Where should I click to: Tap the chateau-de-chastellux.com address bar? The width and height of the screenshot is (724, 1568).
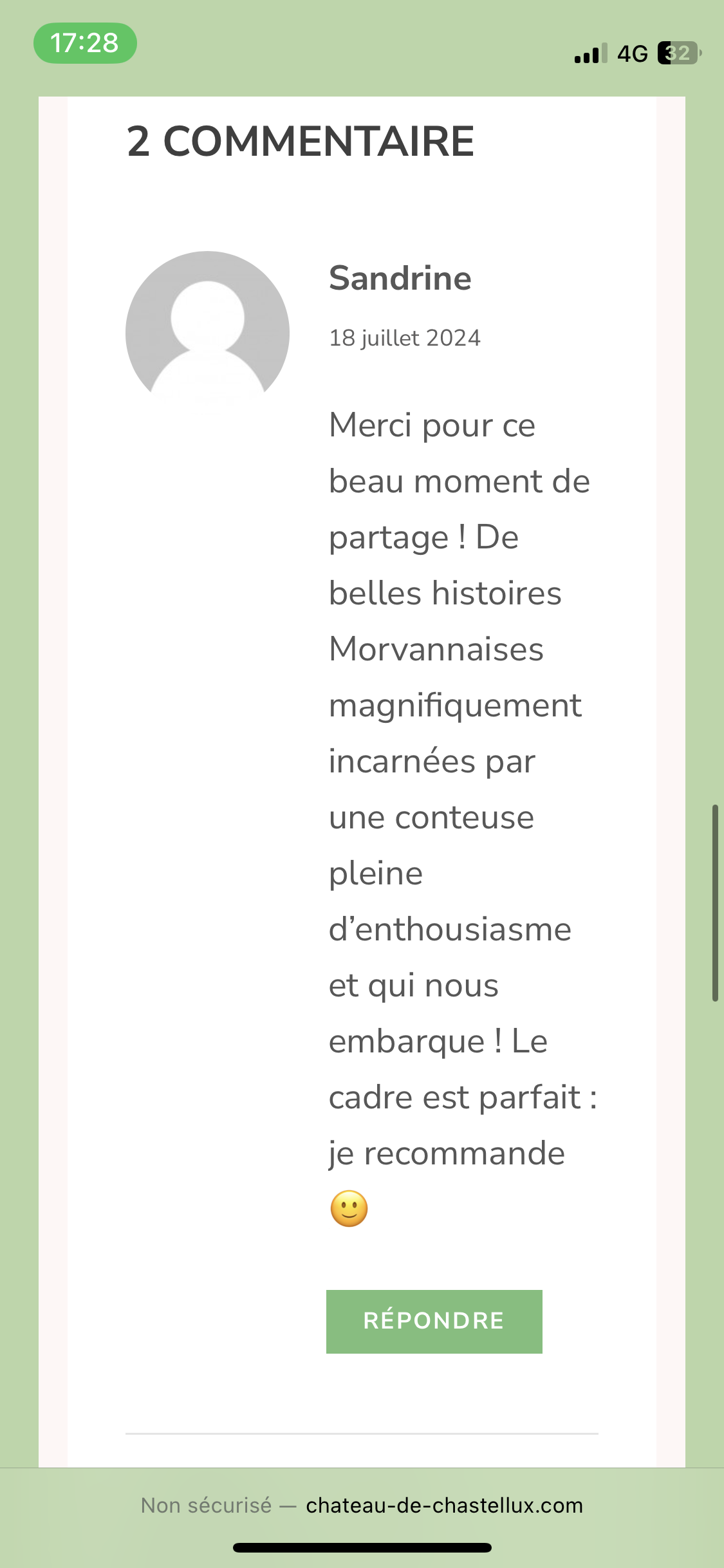362,1505
